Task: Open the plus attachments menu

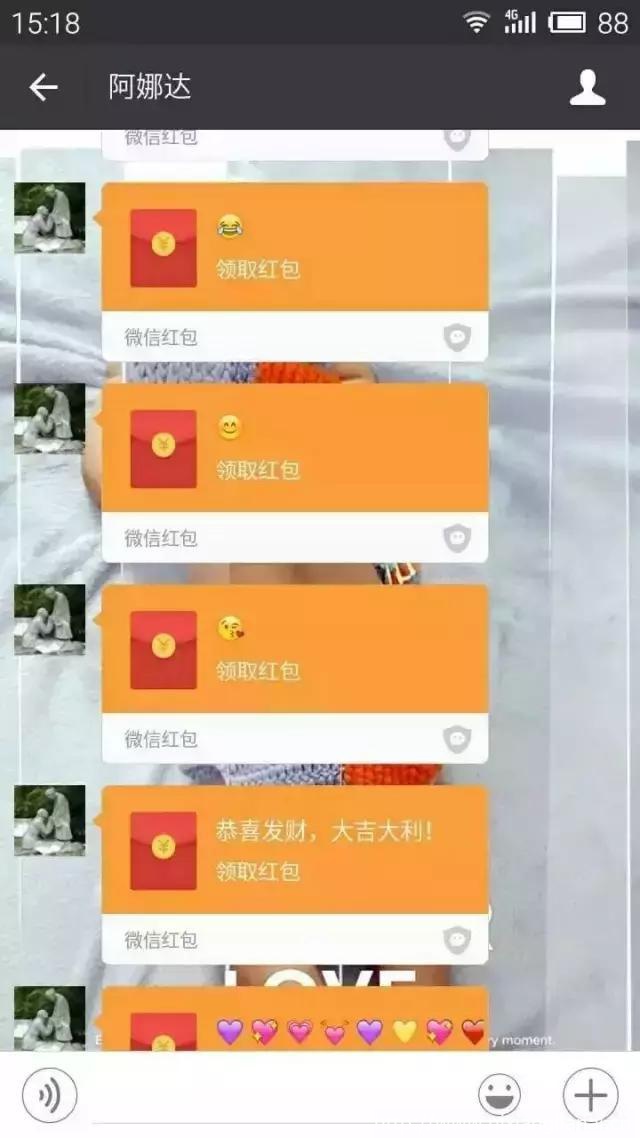Action: point(590,1096)
